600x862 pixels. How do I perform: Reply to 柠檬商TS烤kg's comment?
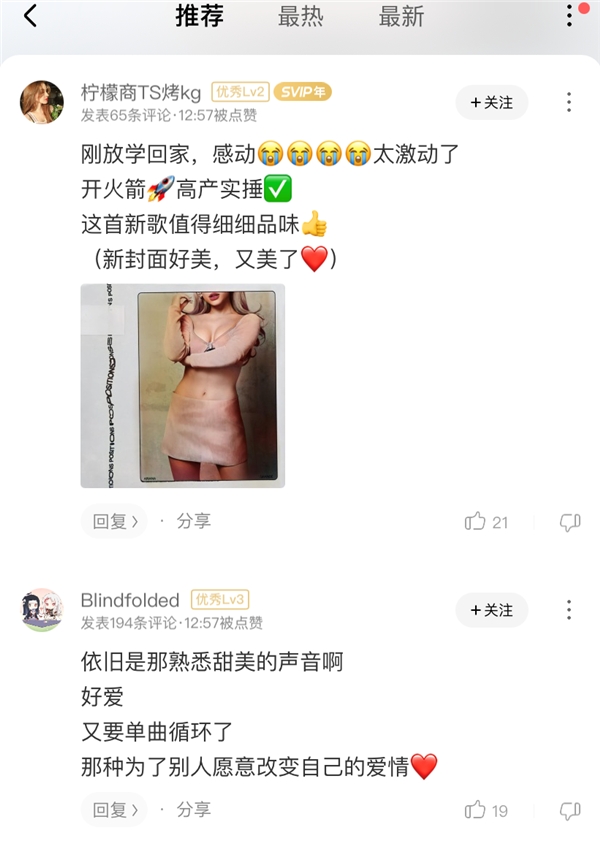coord(112,521)
